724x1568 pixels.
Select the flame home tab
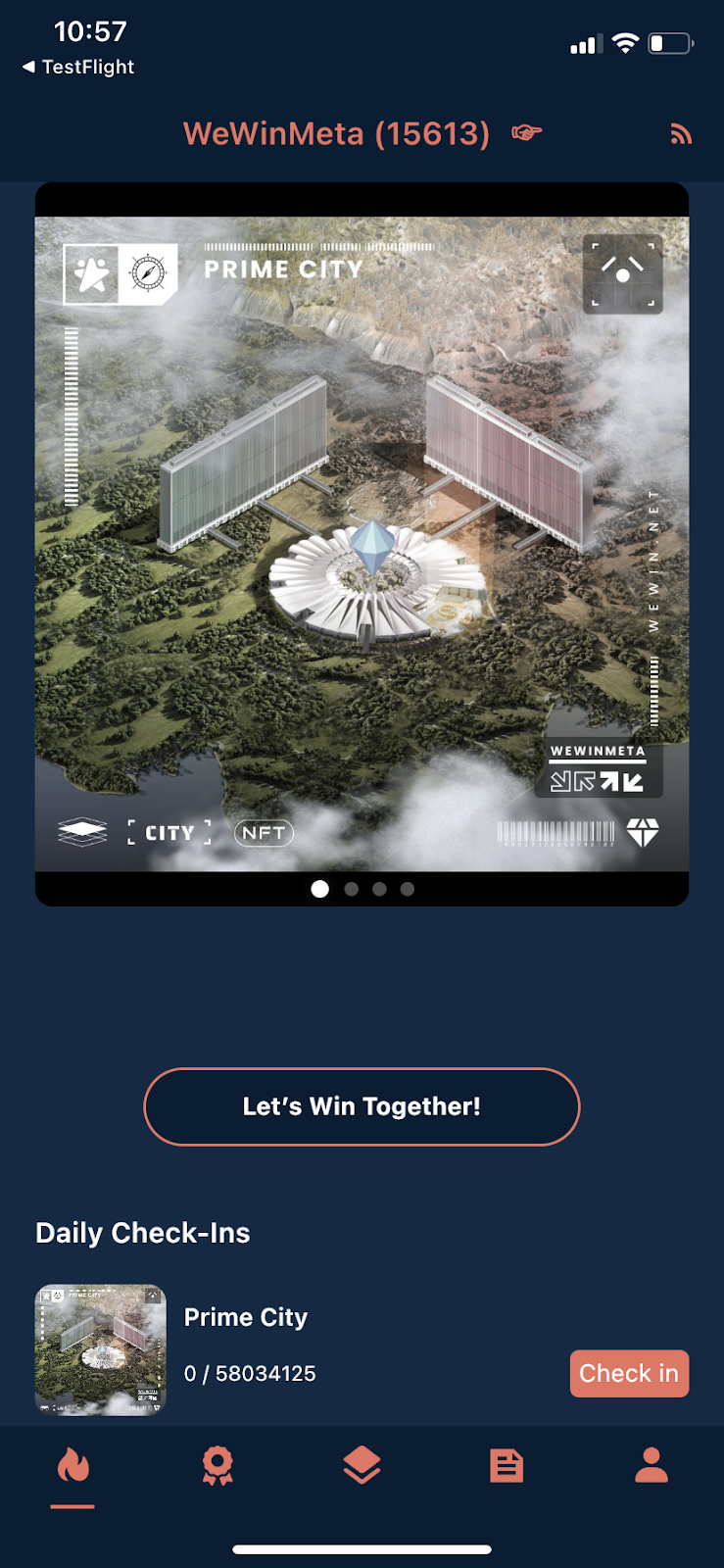(72, 1466)
